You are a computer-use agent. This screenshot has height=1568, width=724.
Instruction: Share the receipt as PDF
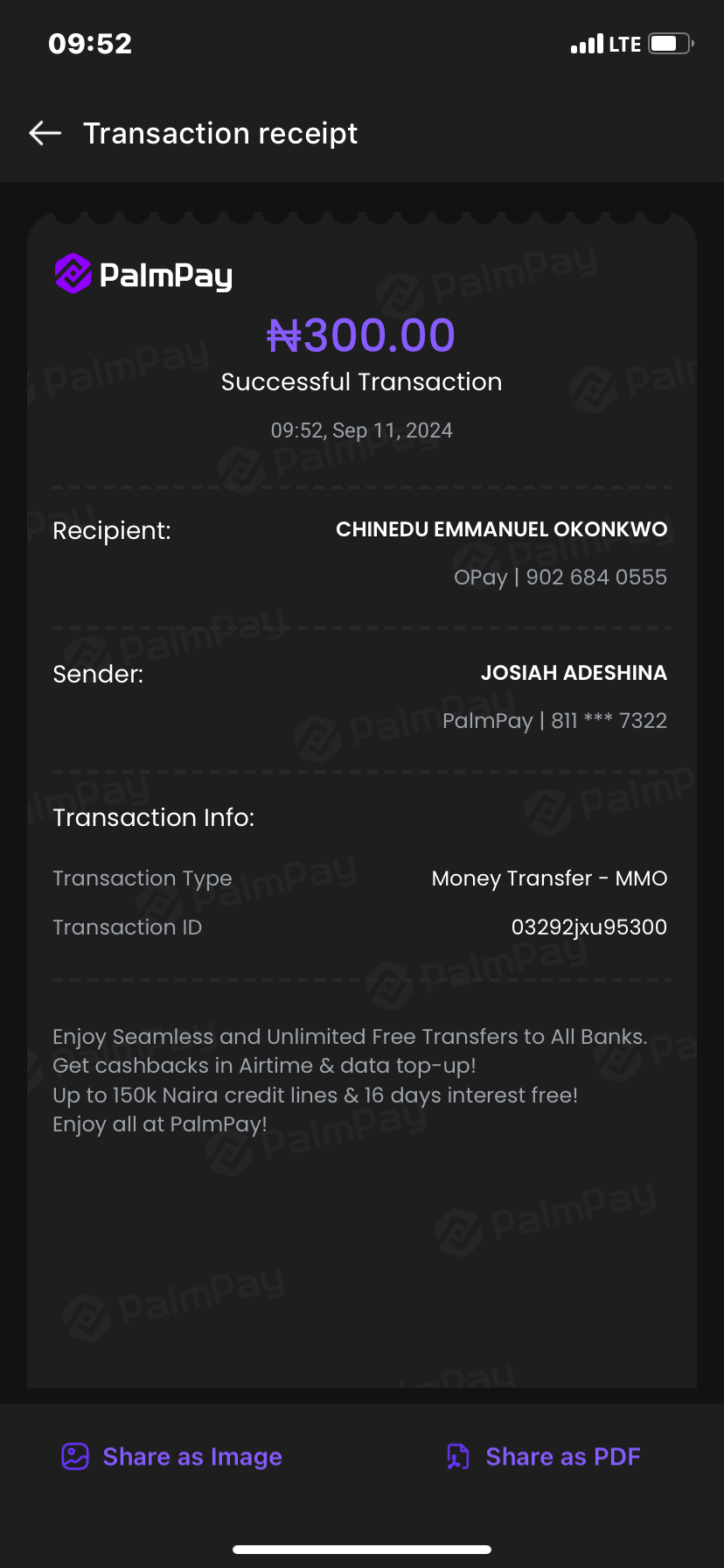pyautogui.click(x=544, y=1457)
